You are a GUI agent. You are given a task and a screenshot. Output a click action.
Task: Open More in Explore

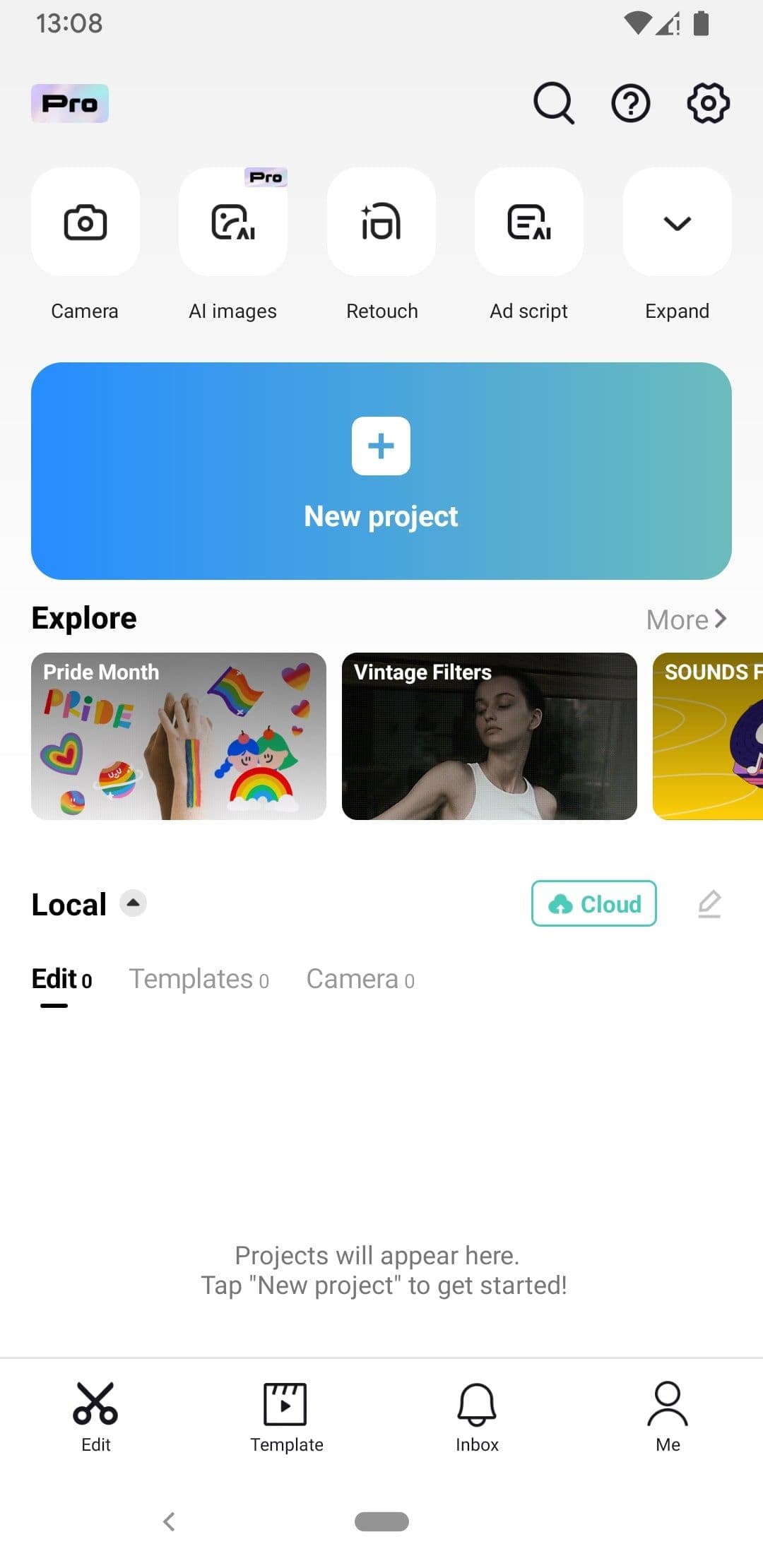click(686, 619)
